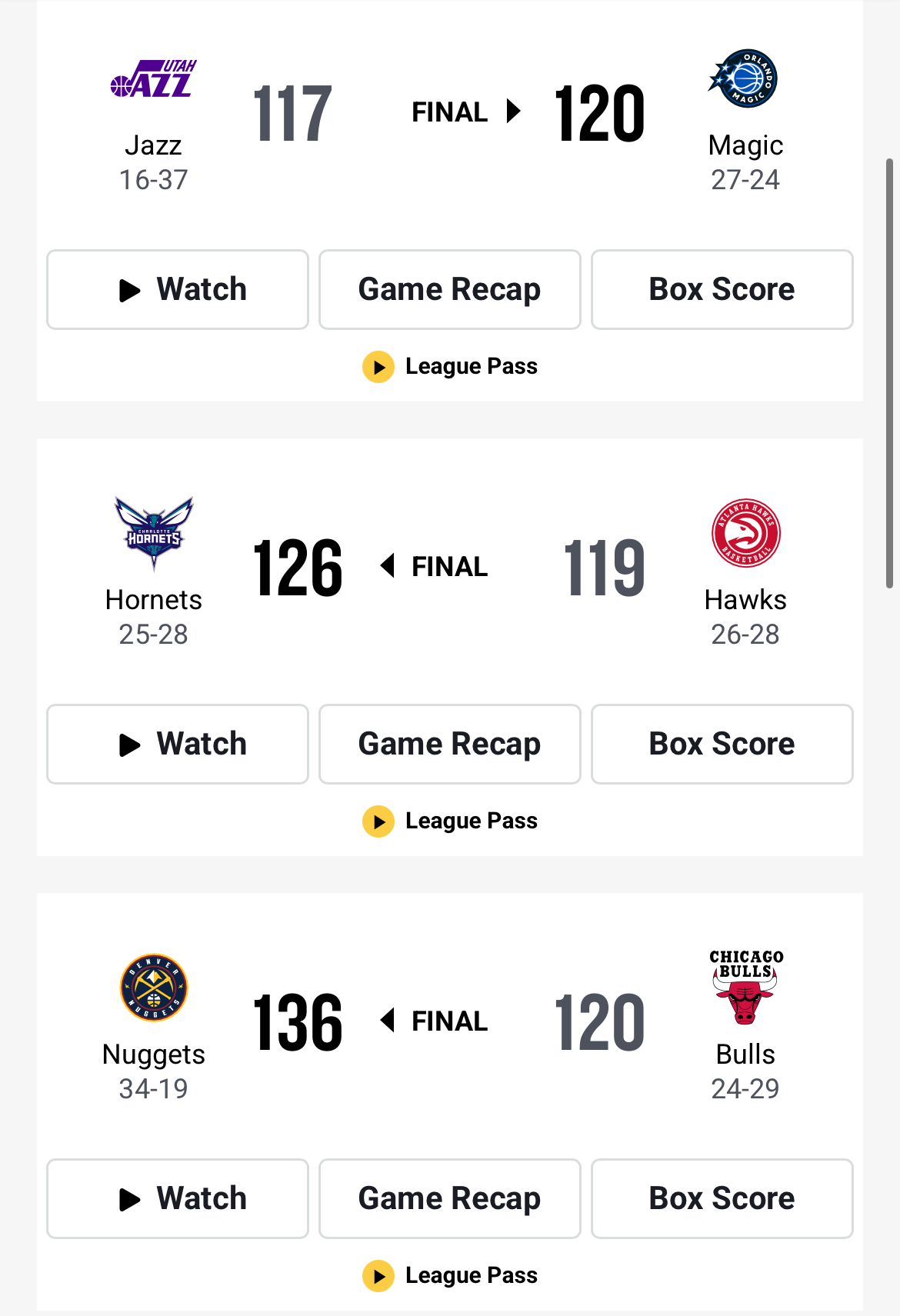
Task: View Box Score for Hornets vs Hawks
Action: [x=722, y=745]
